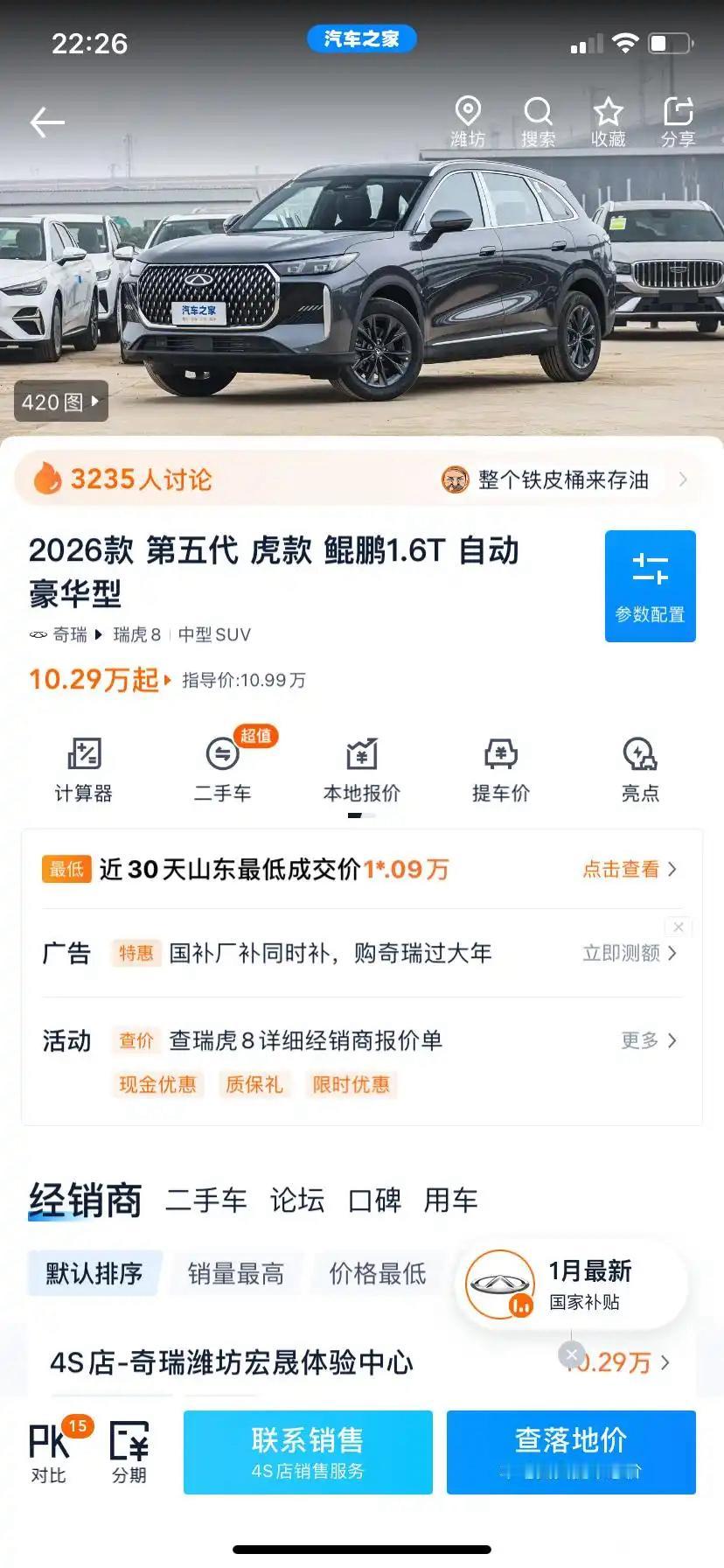Tap the 联系销售 contact sales button
The width and height of the screenshot is (724, 1568).
[x=307, y=1451]
